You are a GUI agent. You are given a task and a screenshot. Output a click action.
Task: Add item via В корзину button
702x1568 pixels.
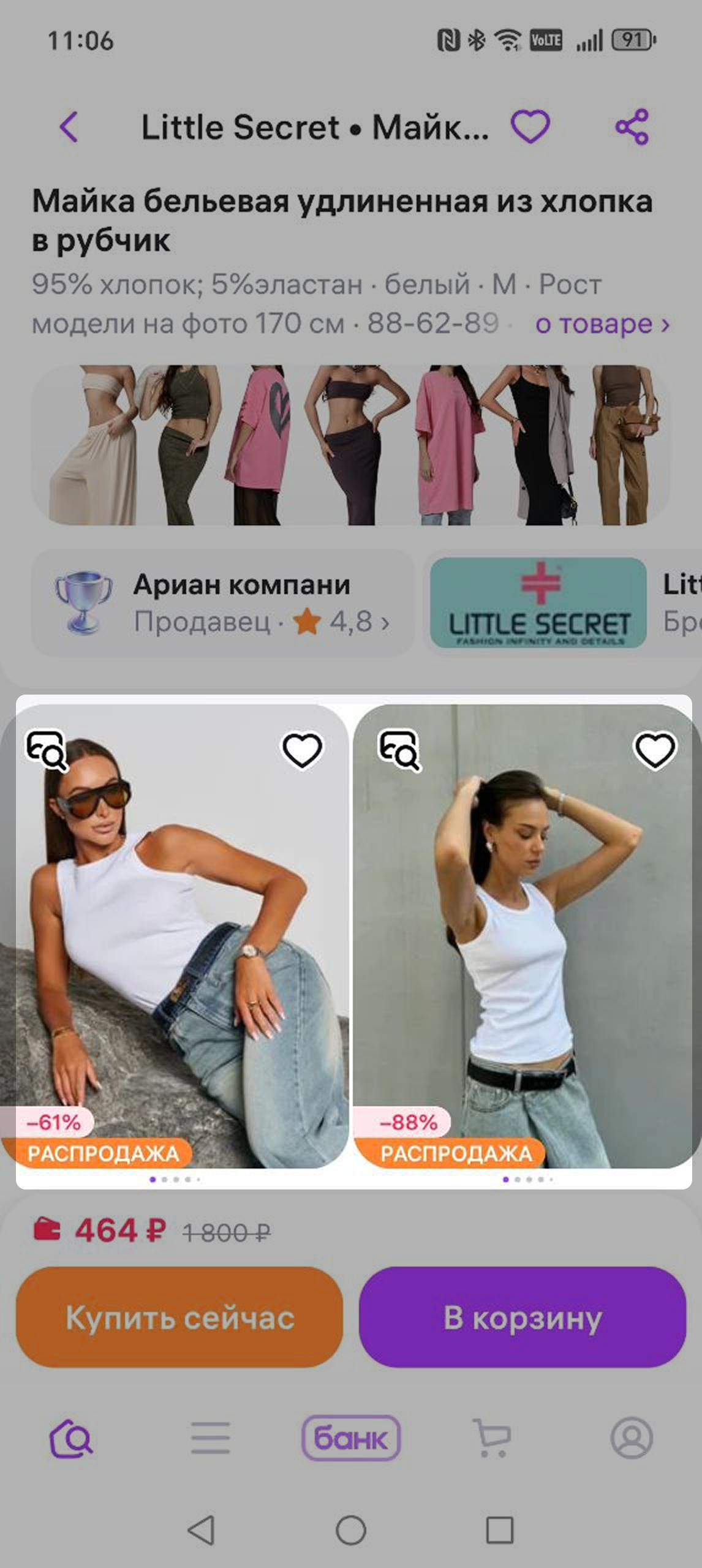click(x=523, y=1317)
